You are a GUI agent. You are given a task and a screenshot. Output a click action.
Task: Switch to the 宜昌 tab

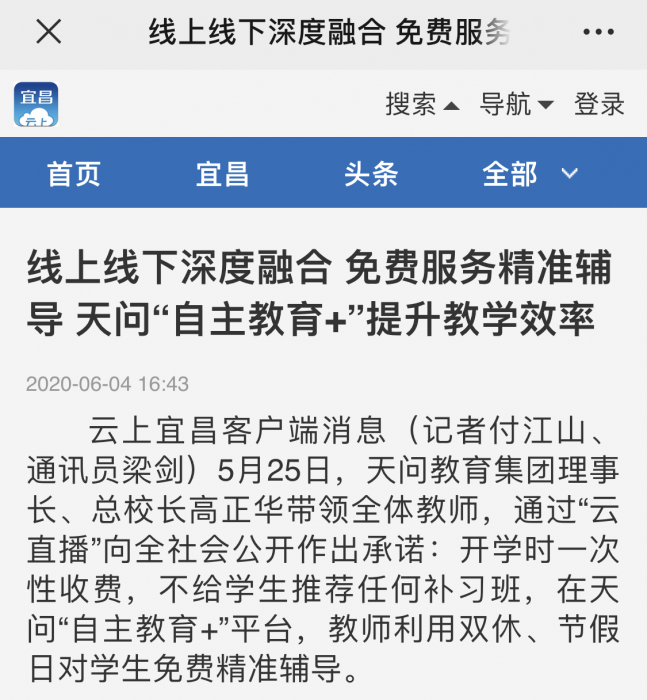222,174
